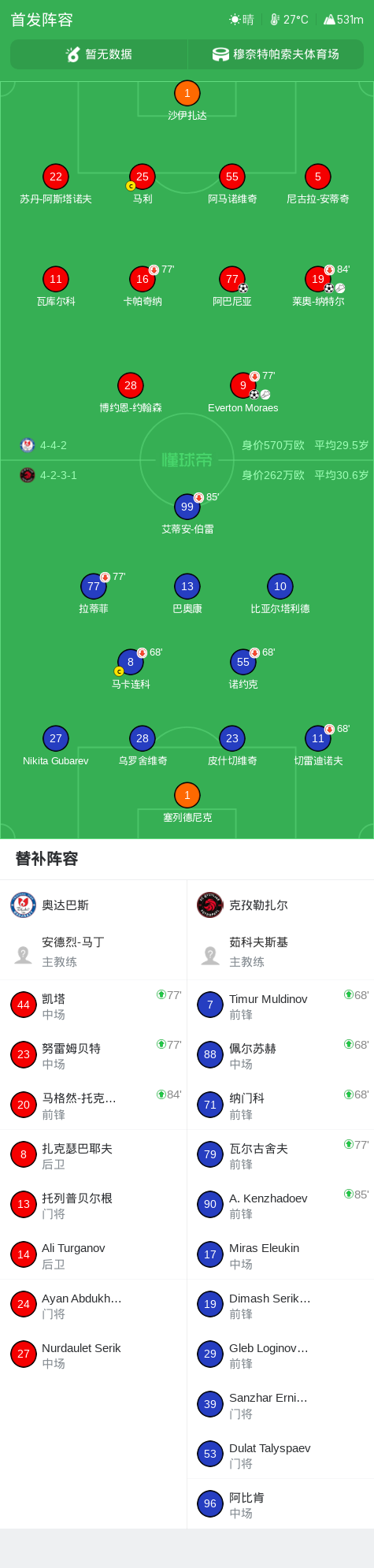
Task: View coach 茹科夫斯基's profile
Action: click(x=280, y=952)
